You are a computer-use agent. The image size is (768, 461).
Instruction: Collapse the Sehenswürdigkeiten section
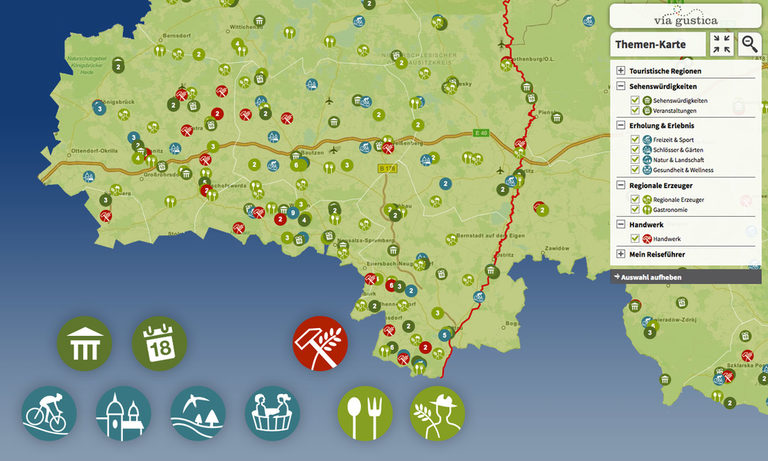tap(621, 87)
